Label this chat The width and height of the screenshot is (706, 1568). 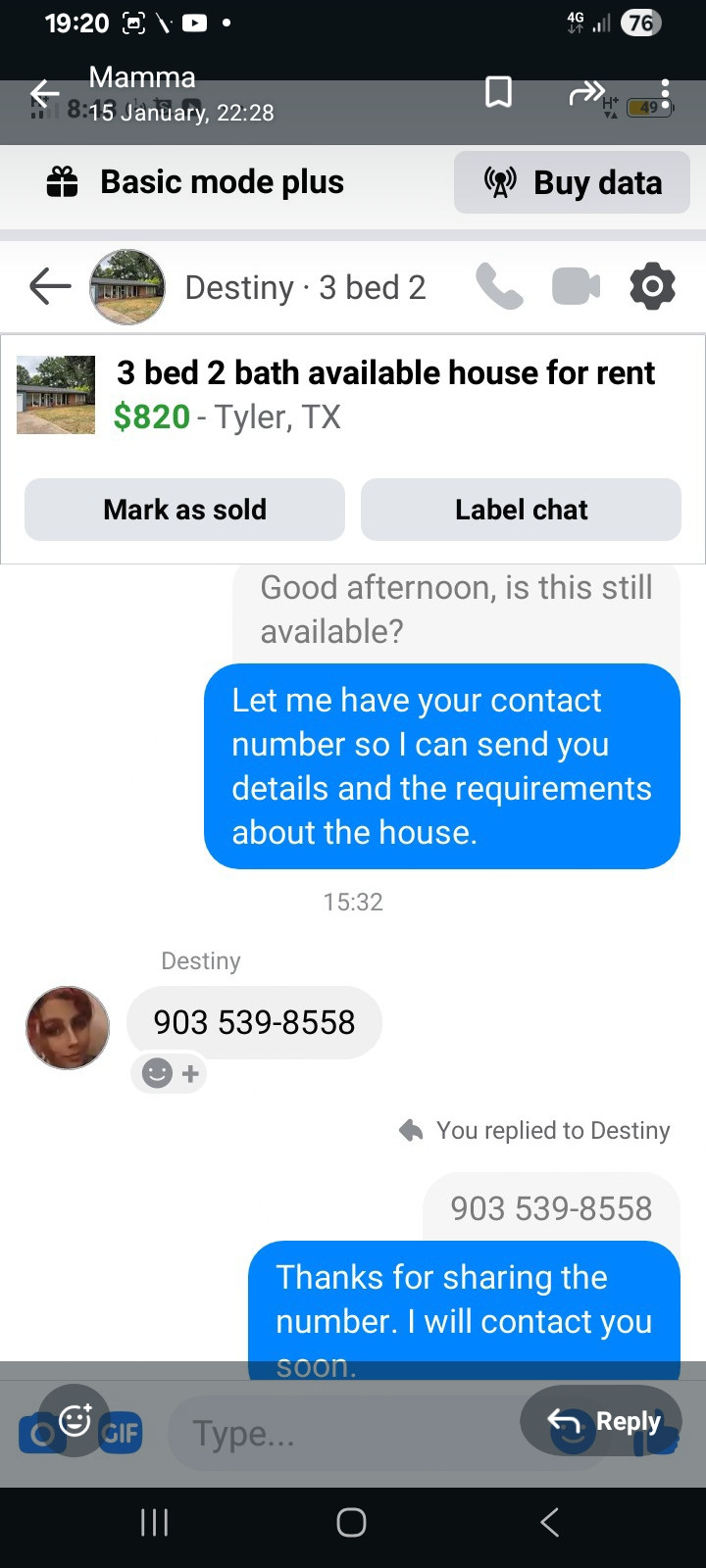coord(521,510)
